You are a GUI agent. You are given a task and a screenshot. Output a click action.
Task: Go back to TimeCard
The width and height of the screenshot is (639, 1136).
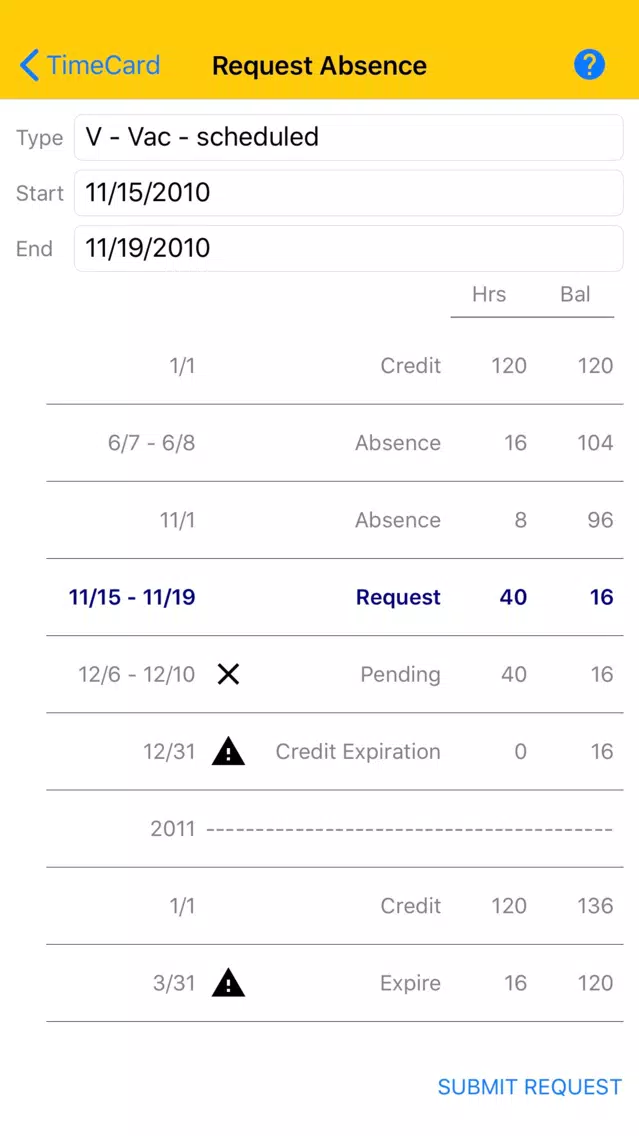[x=90, y=65]
